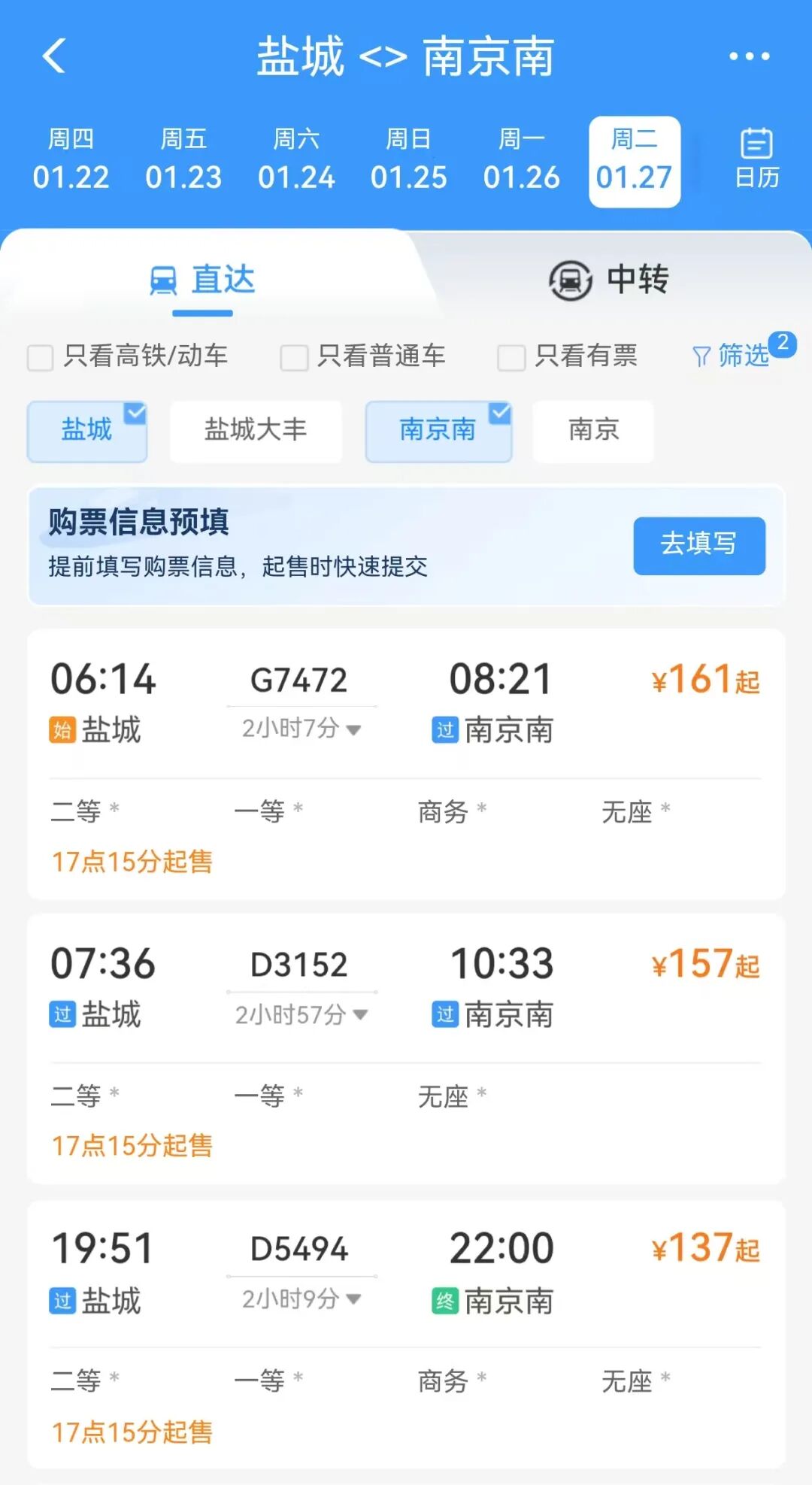The width and height of the screenshot is (812, 1485).
Task: Deselect the 南京南 station chip
Action: [438, 431]
